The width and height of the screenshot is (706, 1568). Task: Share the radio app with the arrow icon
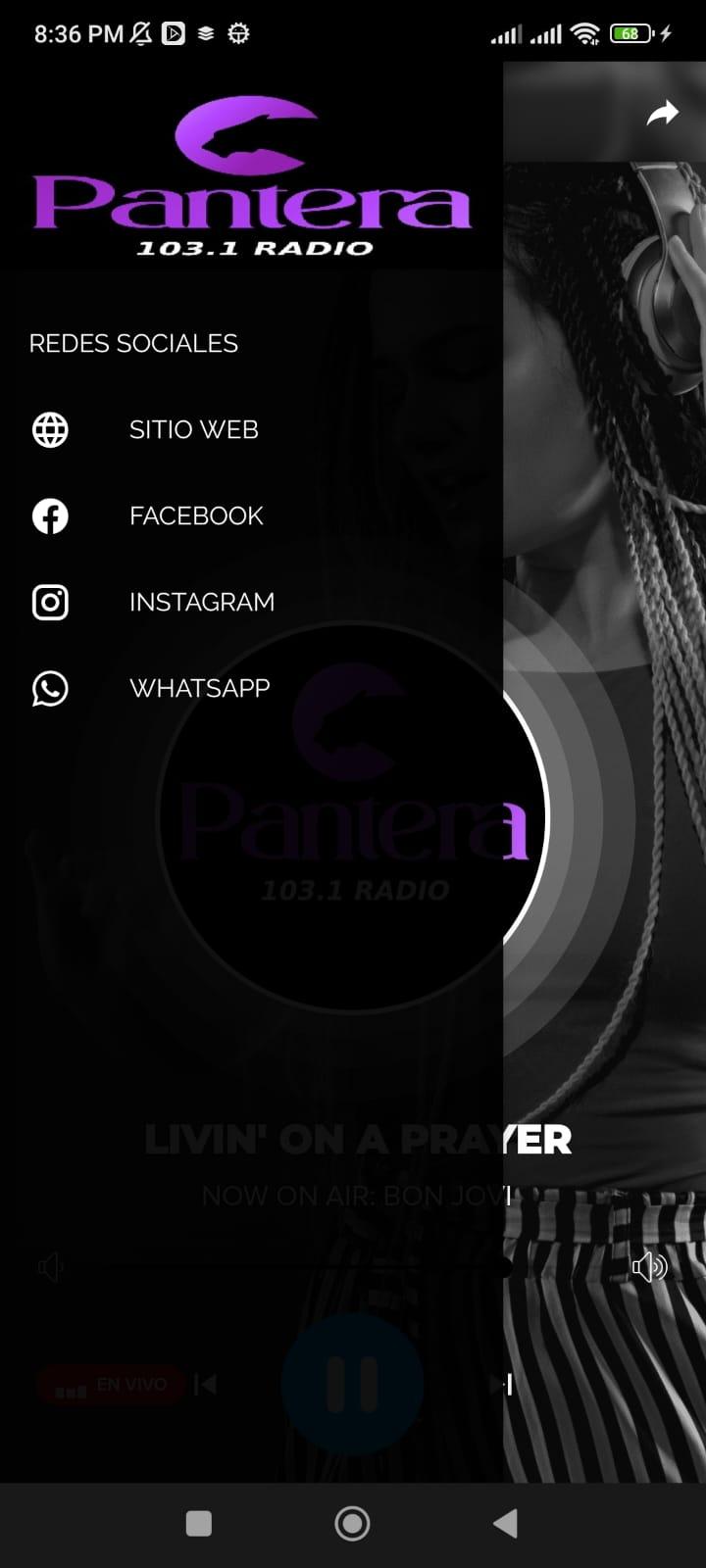pos(663,114)
